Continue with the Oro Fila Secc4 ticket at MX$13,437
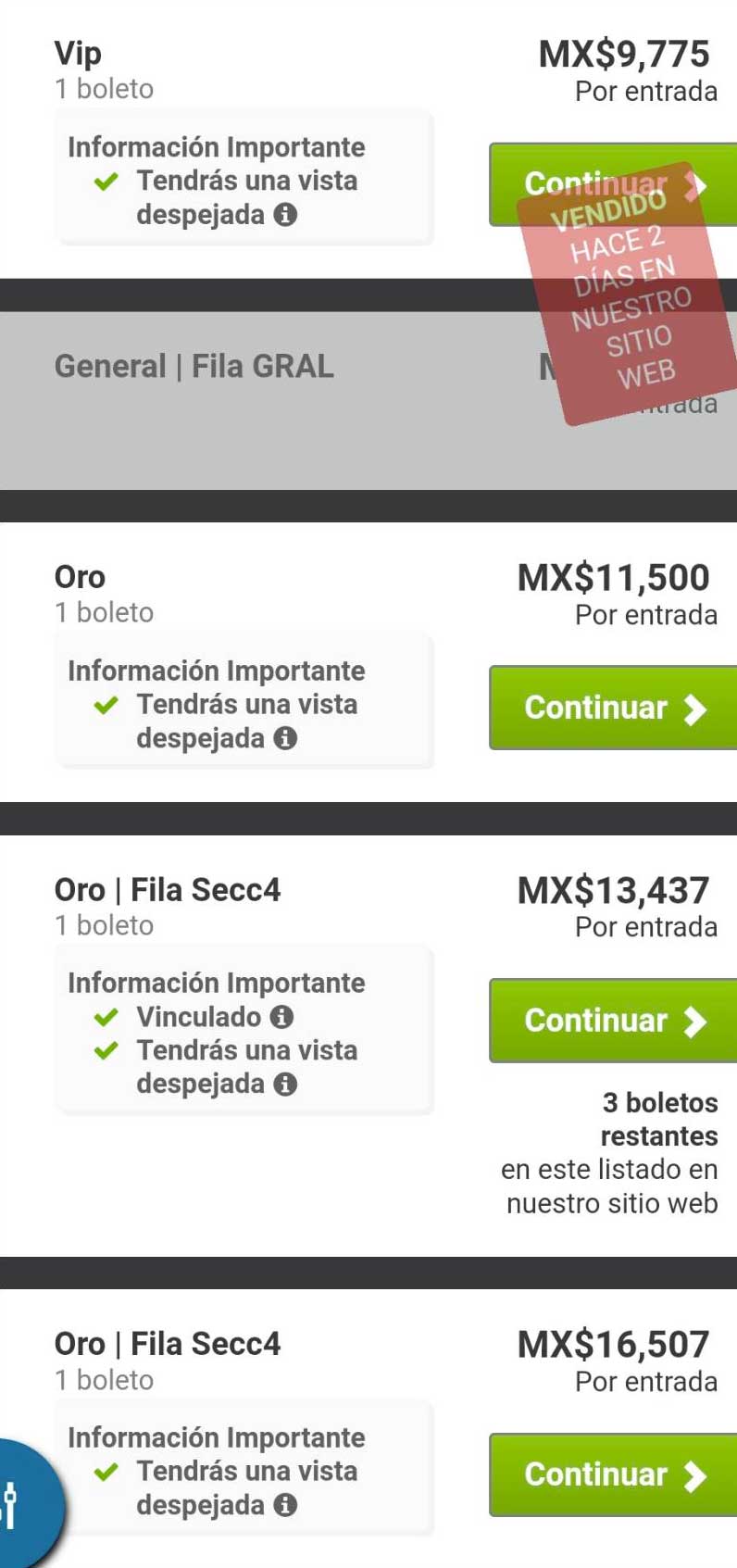This screenshot has width=737, height=1568. (613, 1020)
